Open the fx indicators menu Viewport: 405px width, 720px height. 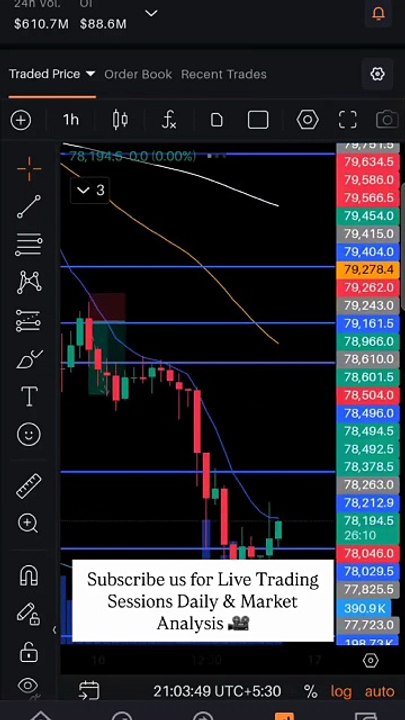click(169, 120)
